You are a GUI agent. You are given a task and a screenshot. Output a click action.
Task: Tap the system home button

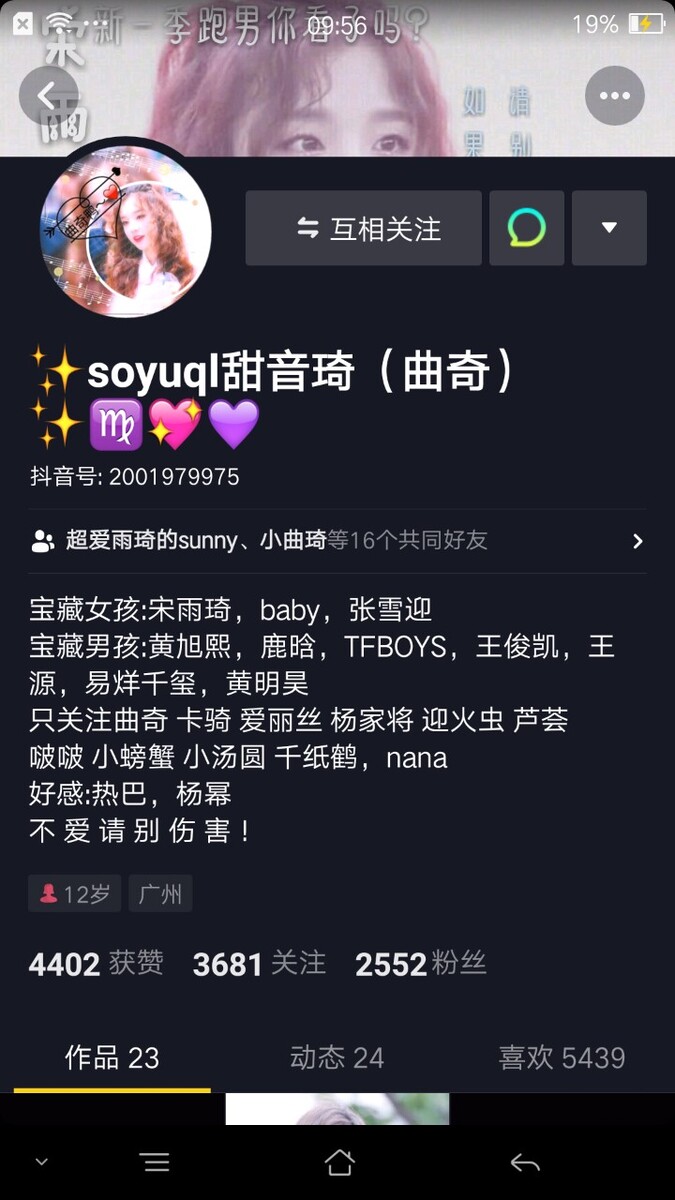click(x=339, y=1162)
